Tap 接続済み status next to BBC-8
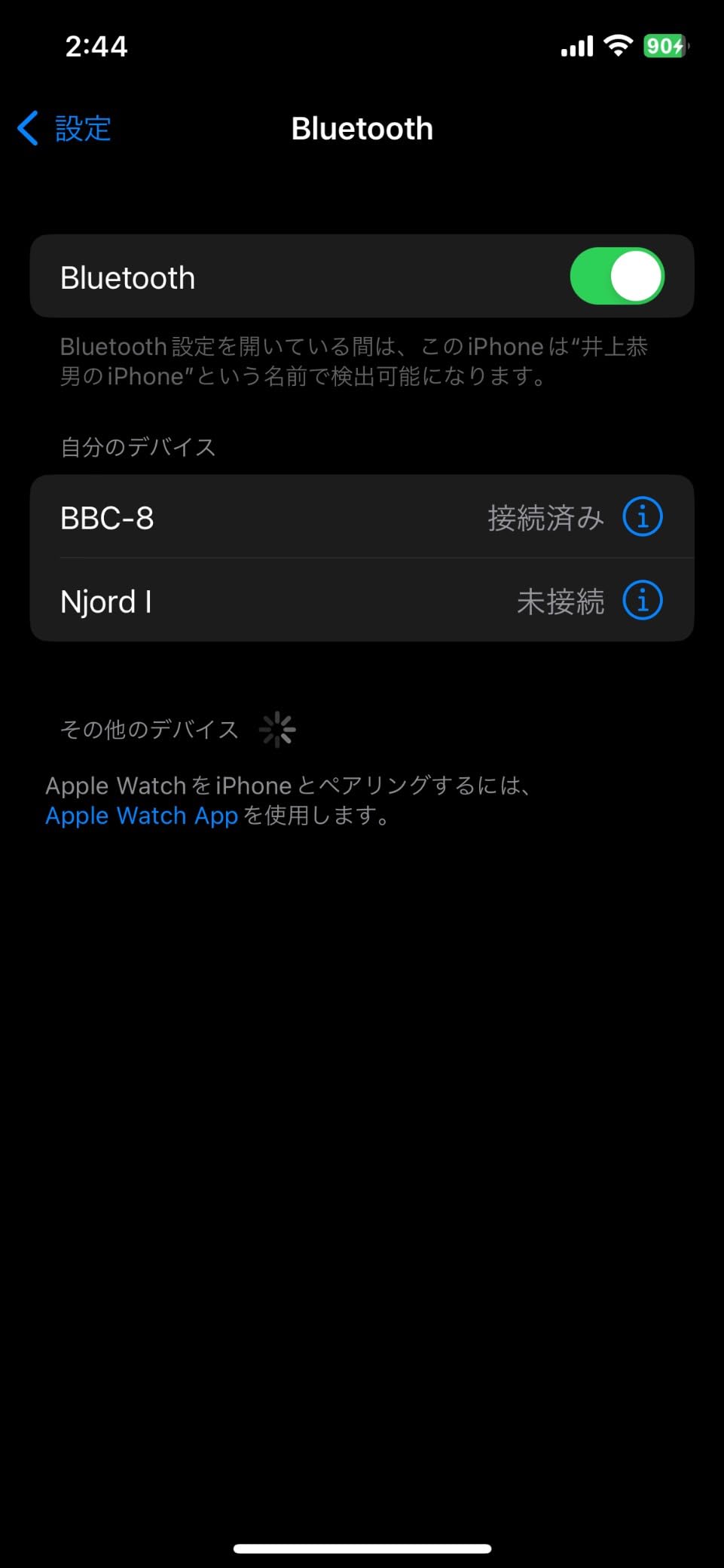 coord(545,517)
